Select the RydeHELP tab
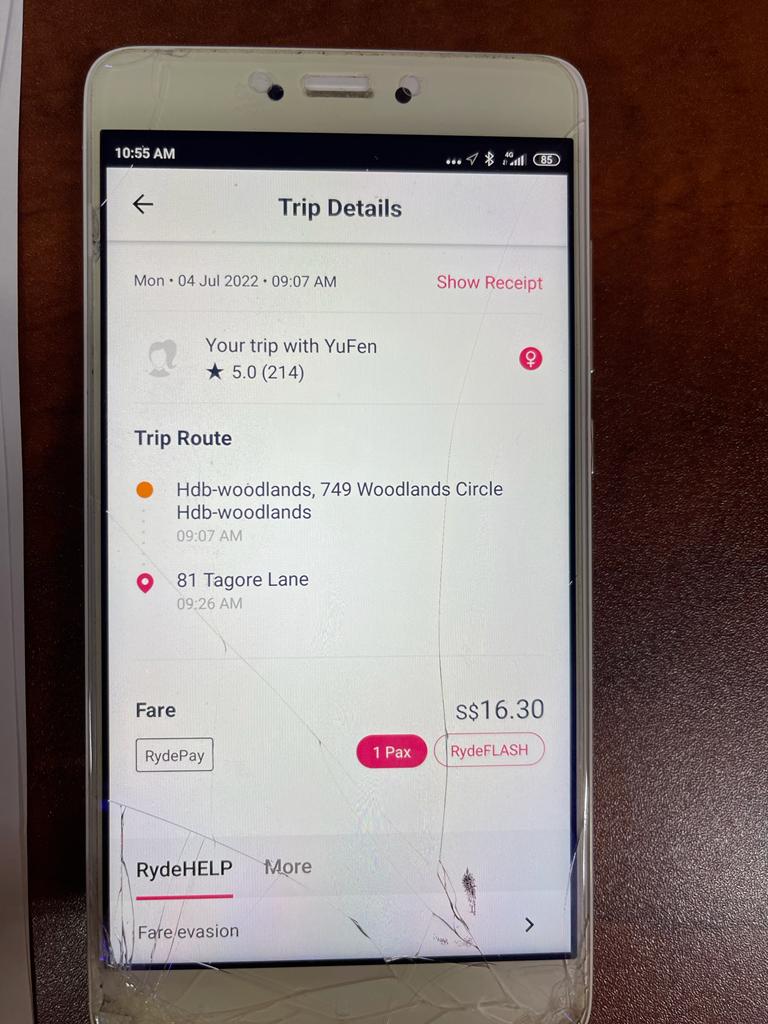 pyautogui.click(x=184, y=869)
